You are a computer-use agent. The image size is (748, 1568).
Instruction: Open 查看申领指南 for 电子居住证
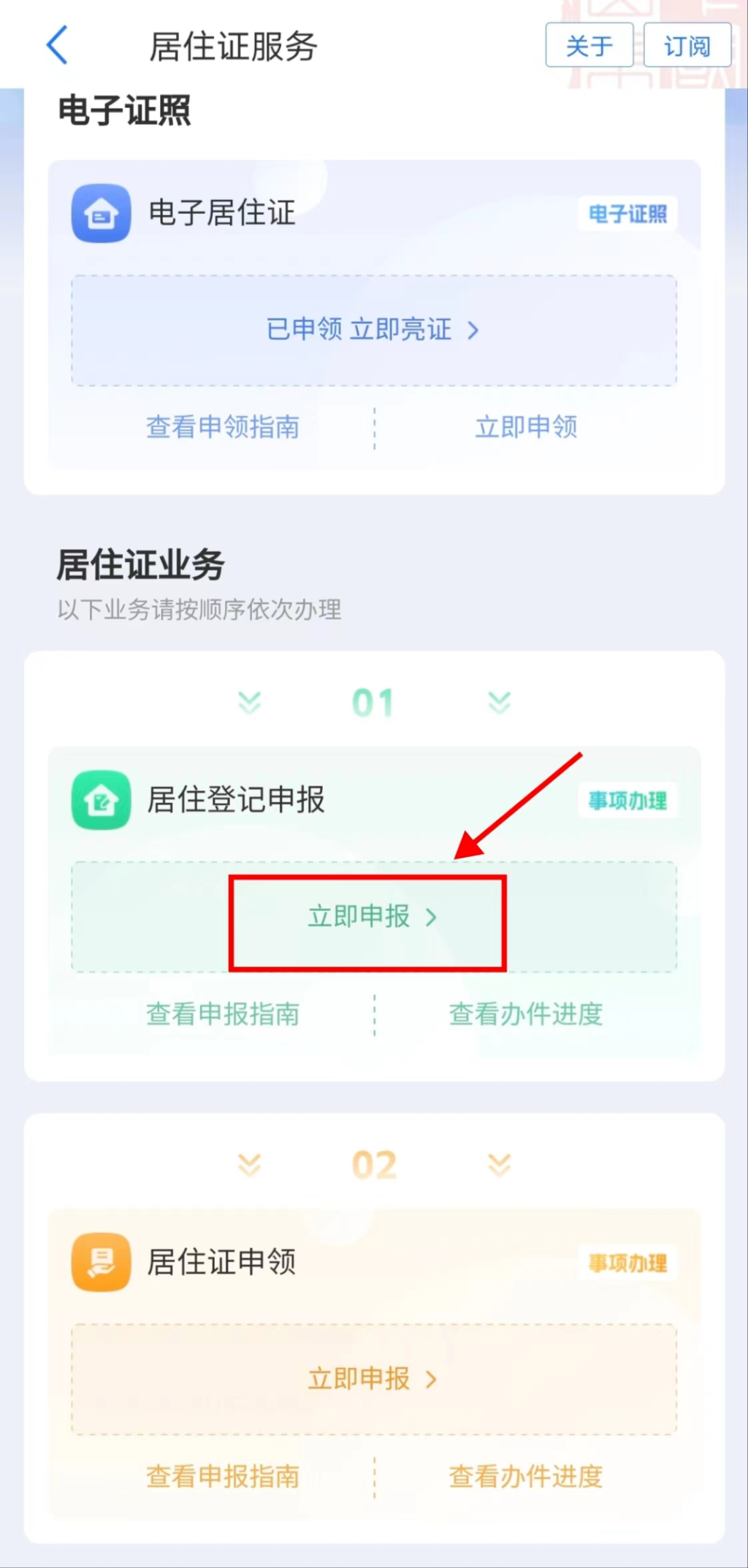223,427
